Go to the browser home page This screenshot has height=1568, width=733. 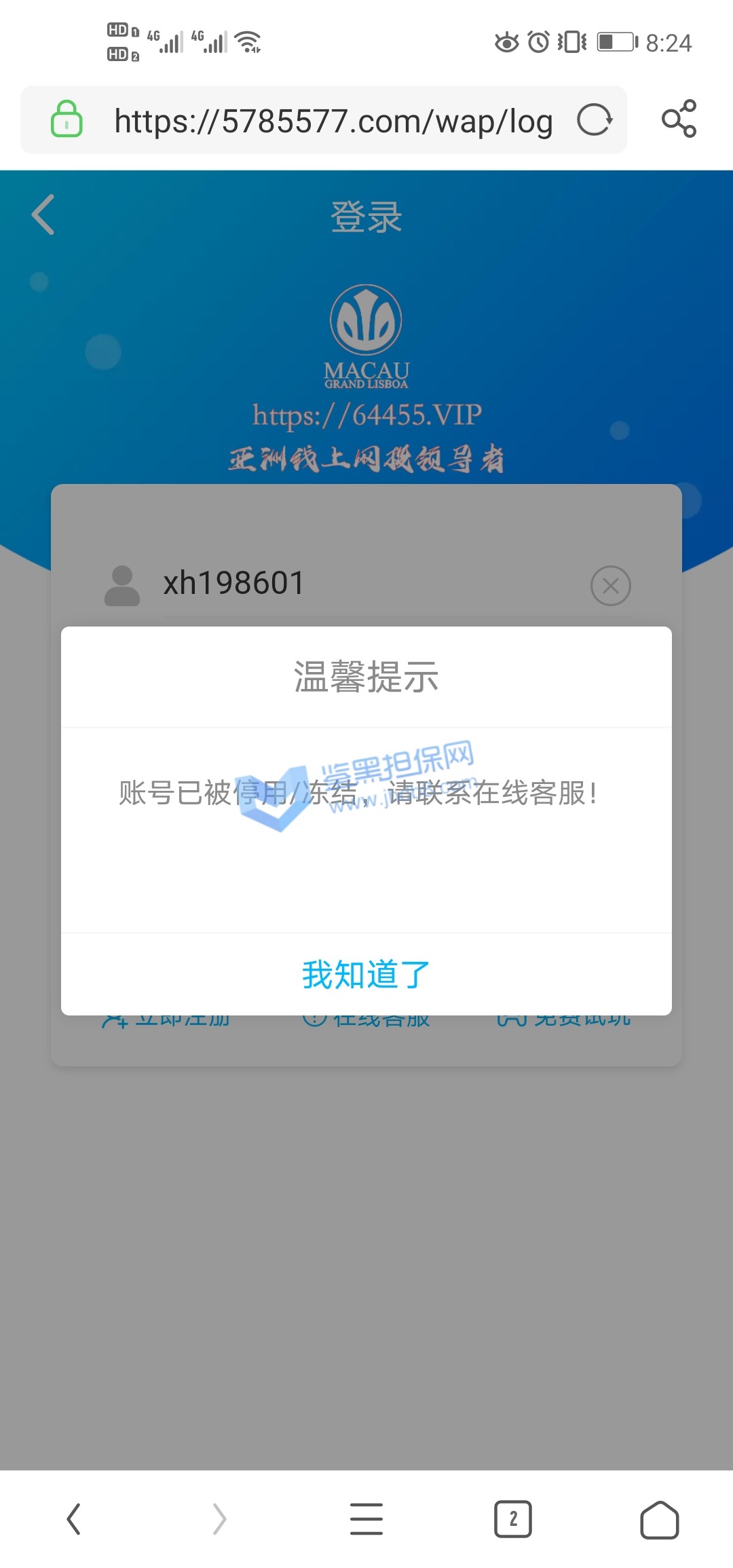point(659,1519)
